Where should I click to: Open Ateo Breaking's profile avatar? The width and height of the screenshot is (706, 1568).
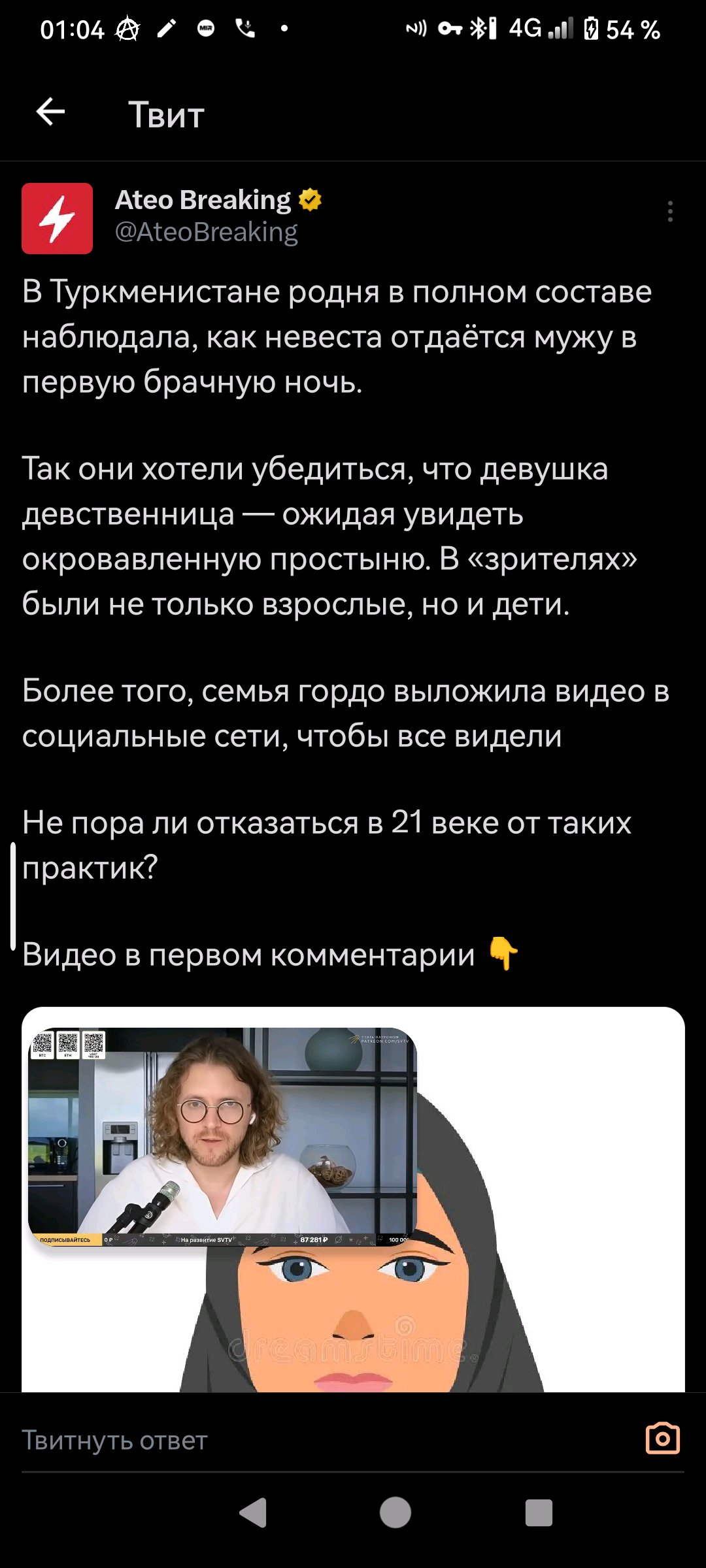pyautogui.click(x=57, y=218)
